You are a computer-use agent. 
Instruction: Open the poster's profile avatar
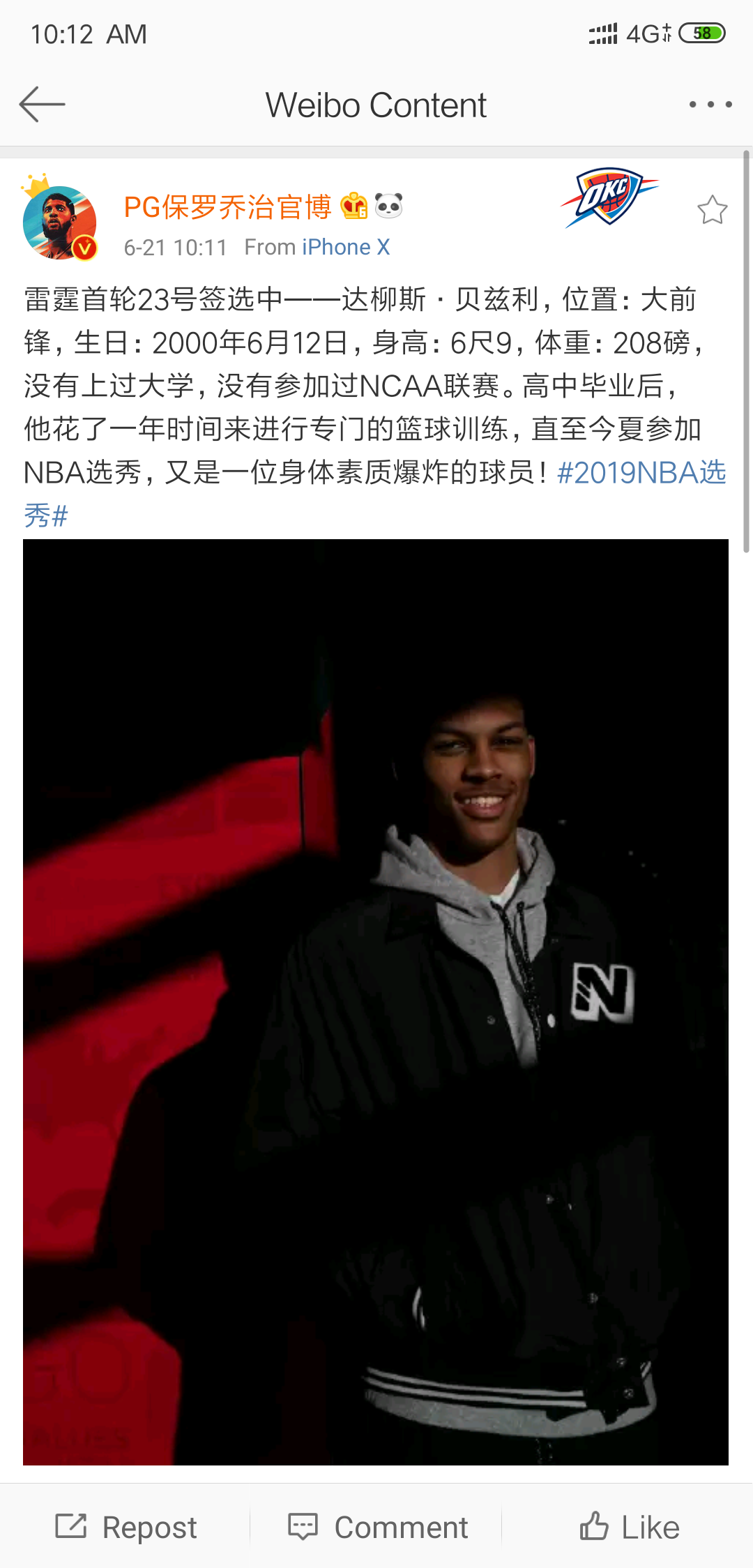[60, 223]
